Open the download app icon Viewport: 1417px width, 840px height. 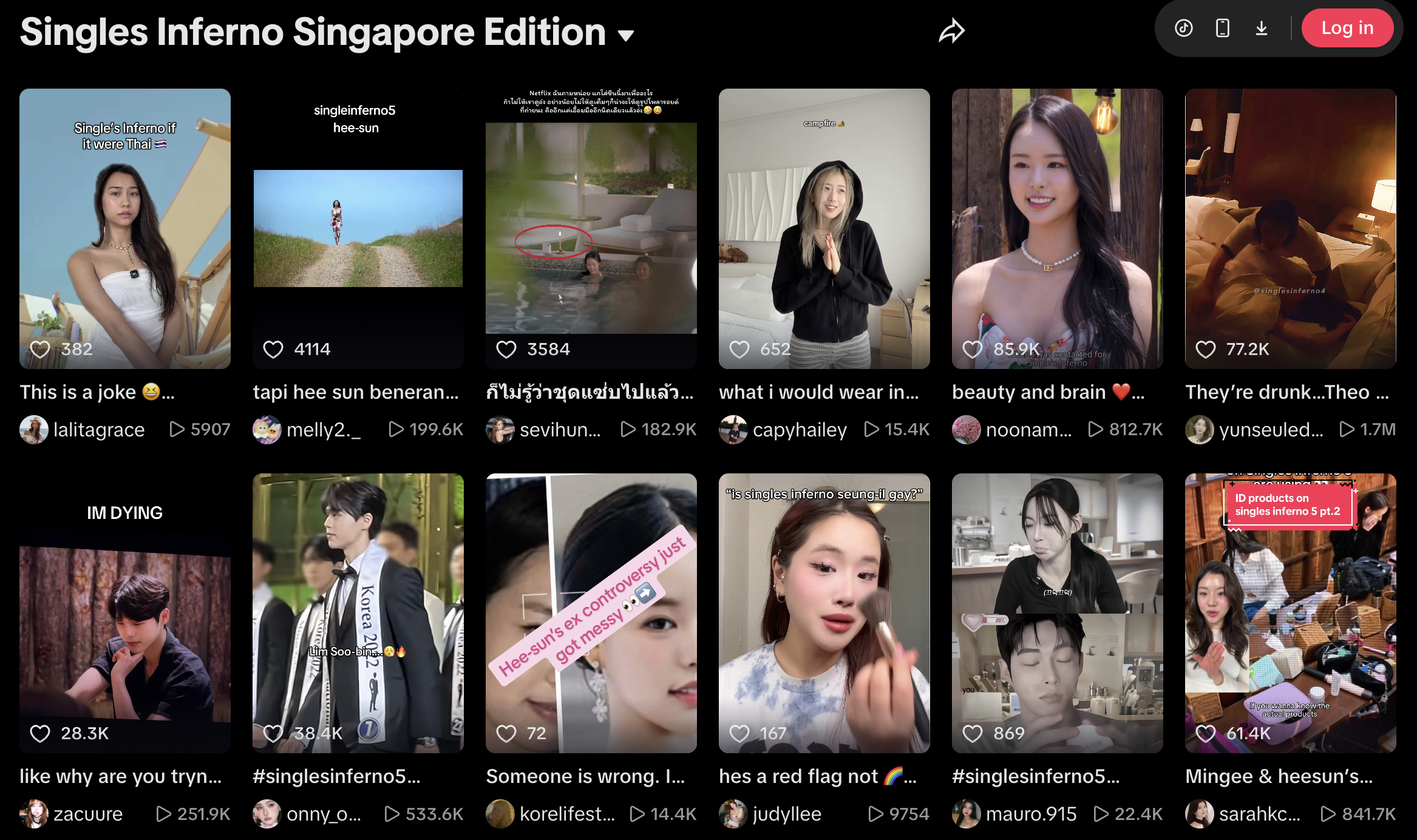[x=1261, y=29]
